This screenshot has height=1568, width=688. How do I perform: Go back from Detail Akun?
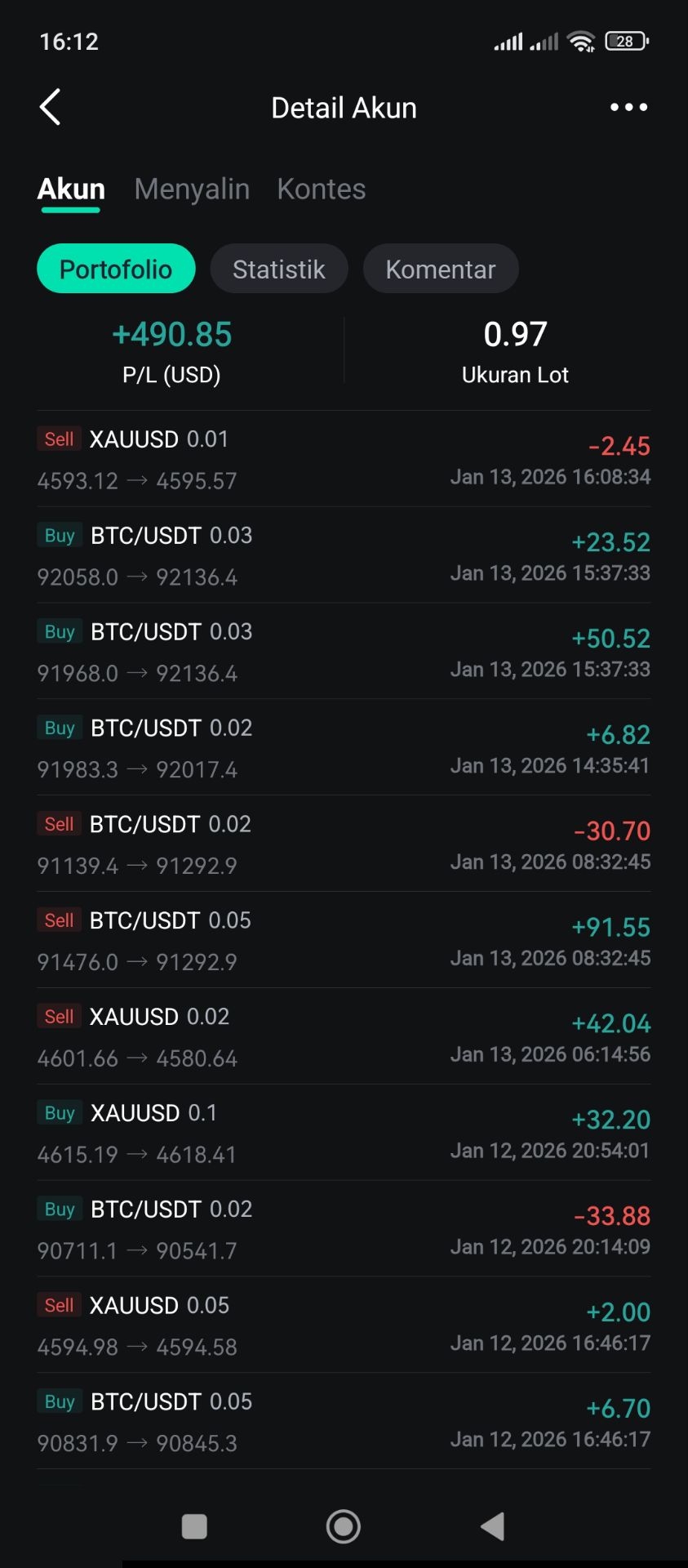[x=51, y=108]
